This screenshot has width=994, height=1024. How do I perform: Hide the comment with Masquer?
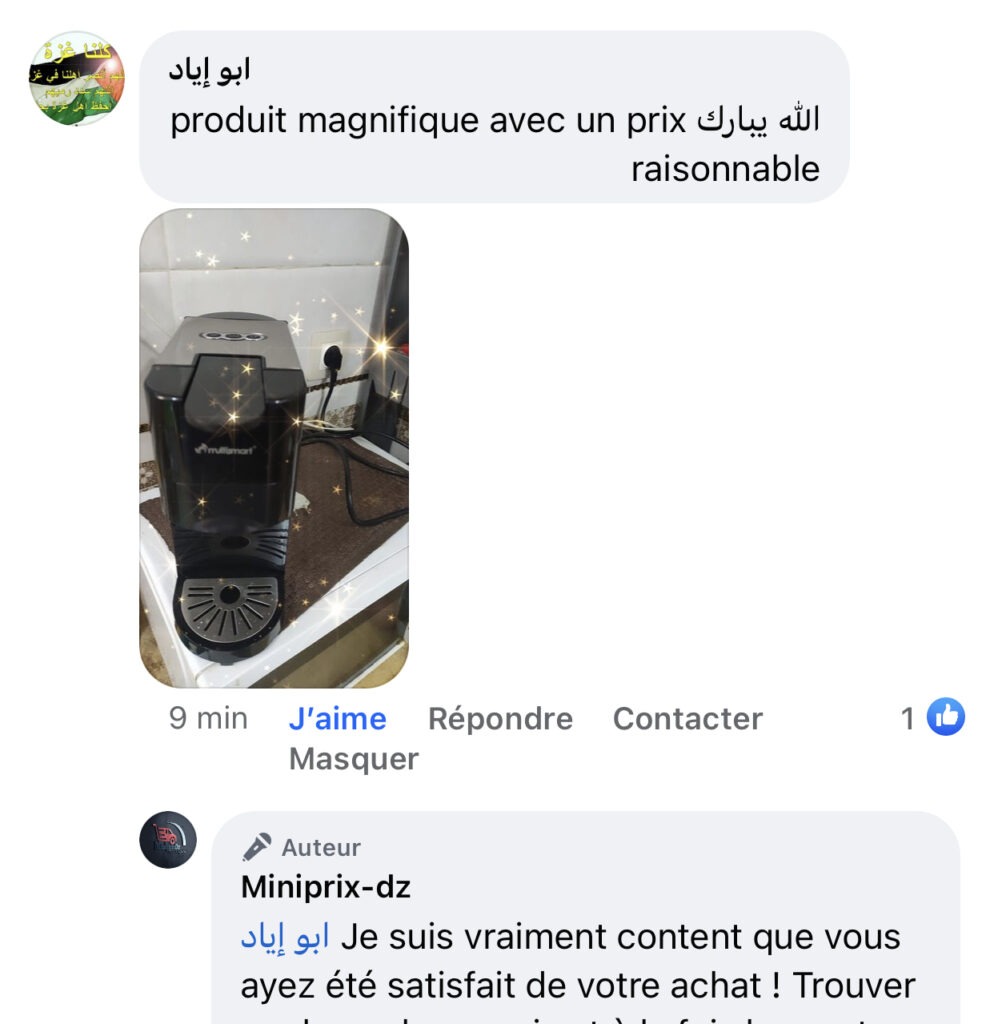(353, 760)
